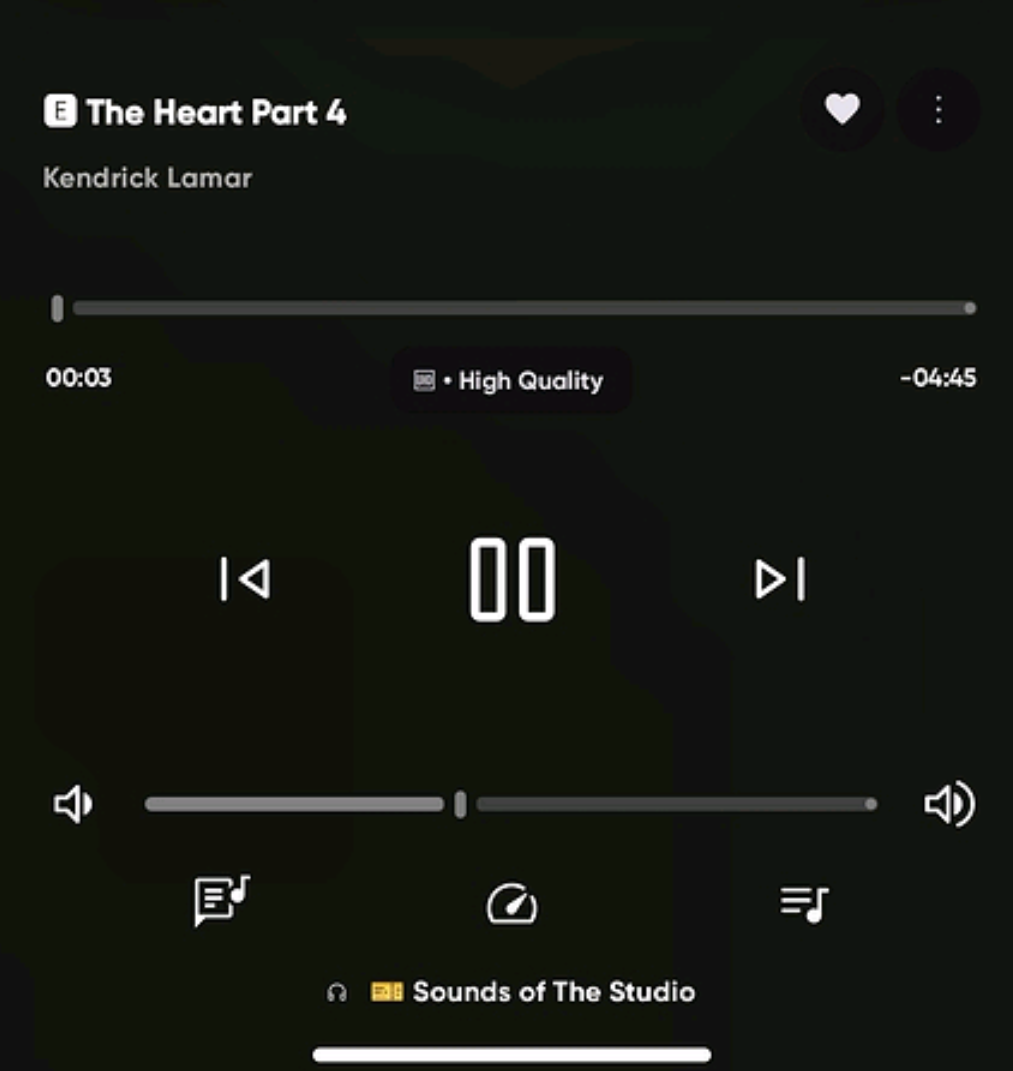Image resolution: width=1013 pixels, height=1071 pixels.
Task: Open the play queue list
Action: click(804, 903)
